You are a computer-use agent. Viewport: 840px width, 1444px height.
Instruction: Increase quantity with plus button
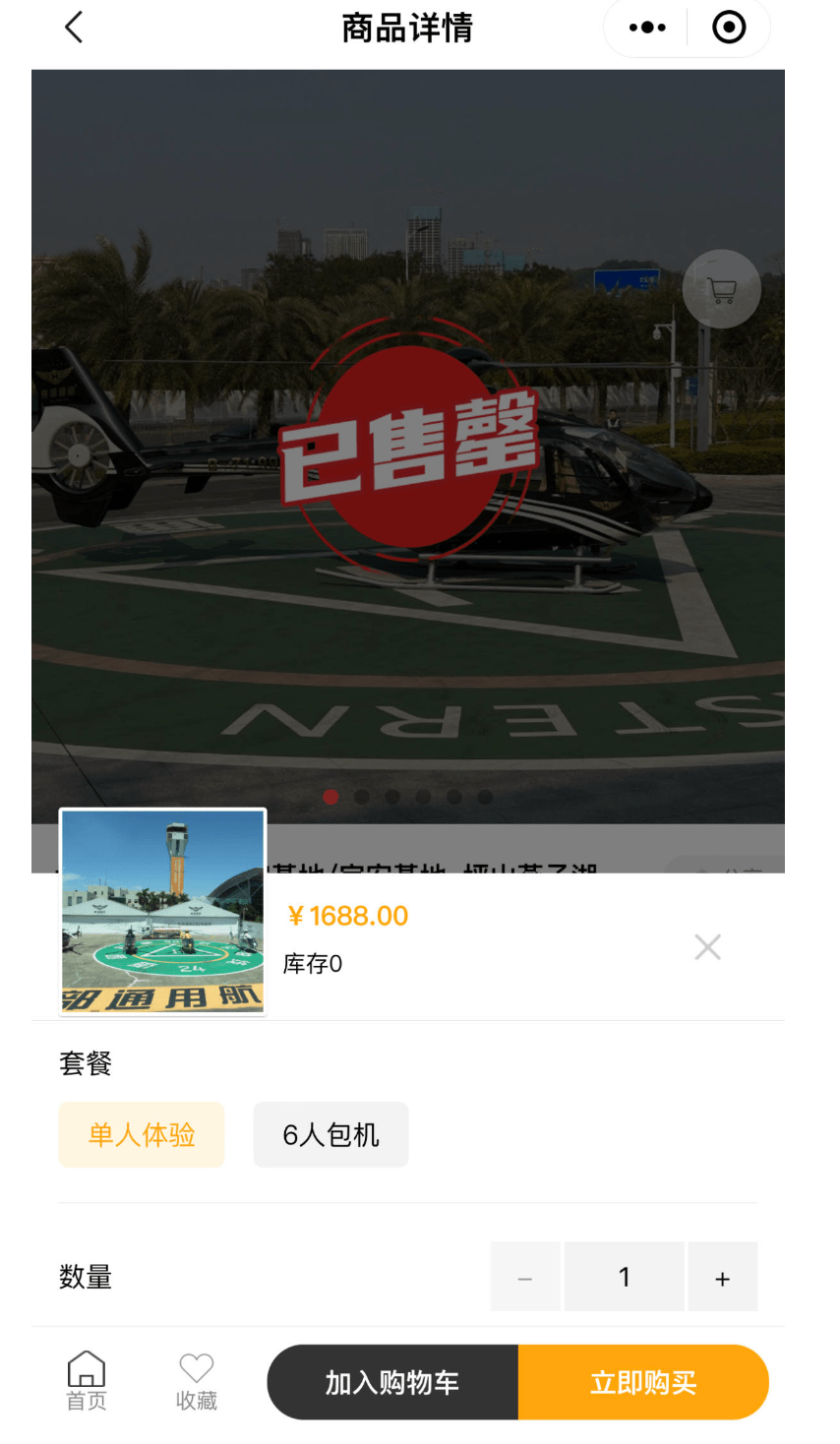722,1277
